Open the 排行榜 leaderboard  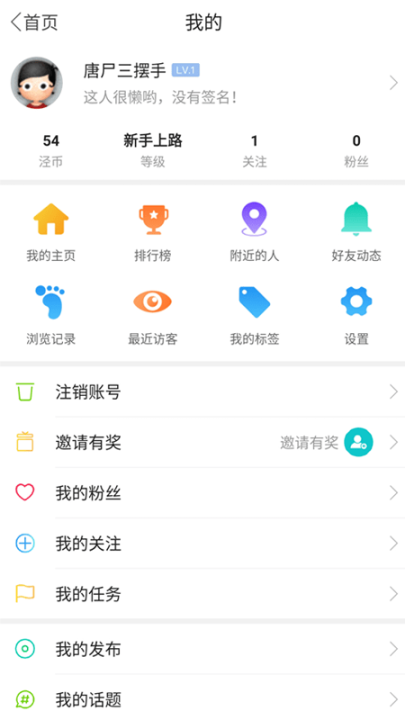pos(152,232)
